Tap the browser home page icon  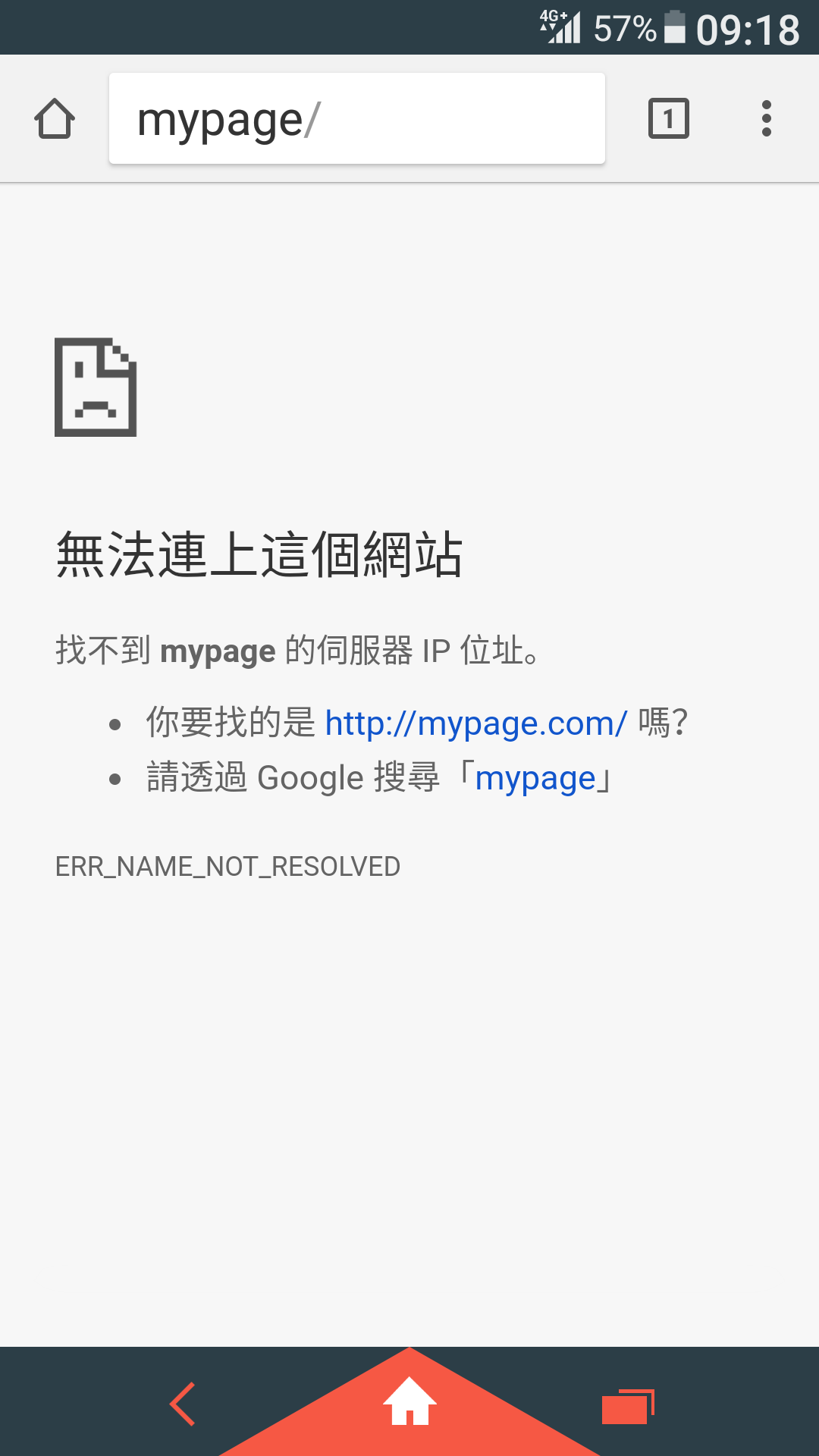(55, 119)
